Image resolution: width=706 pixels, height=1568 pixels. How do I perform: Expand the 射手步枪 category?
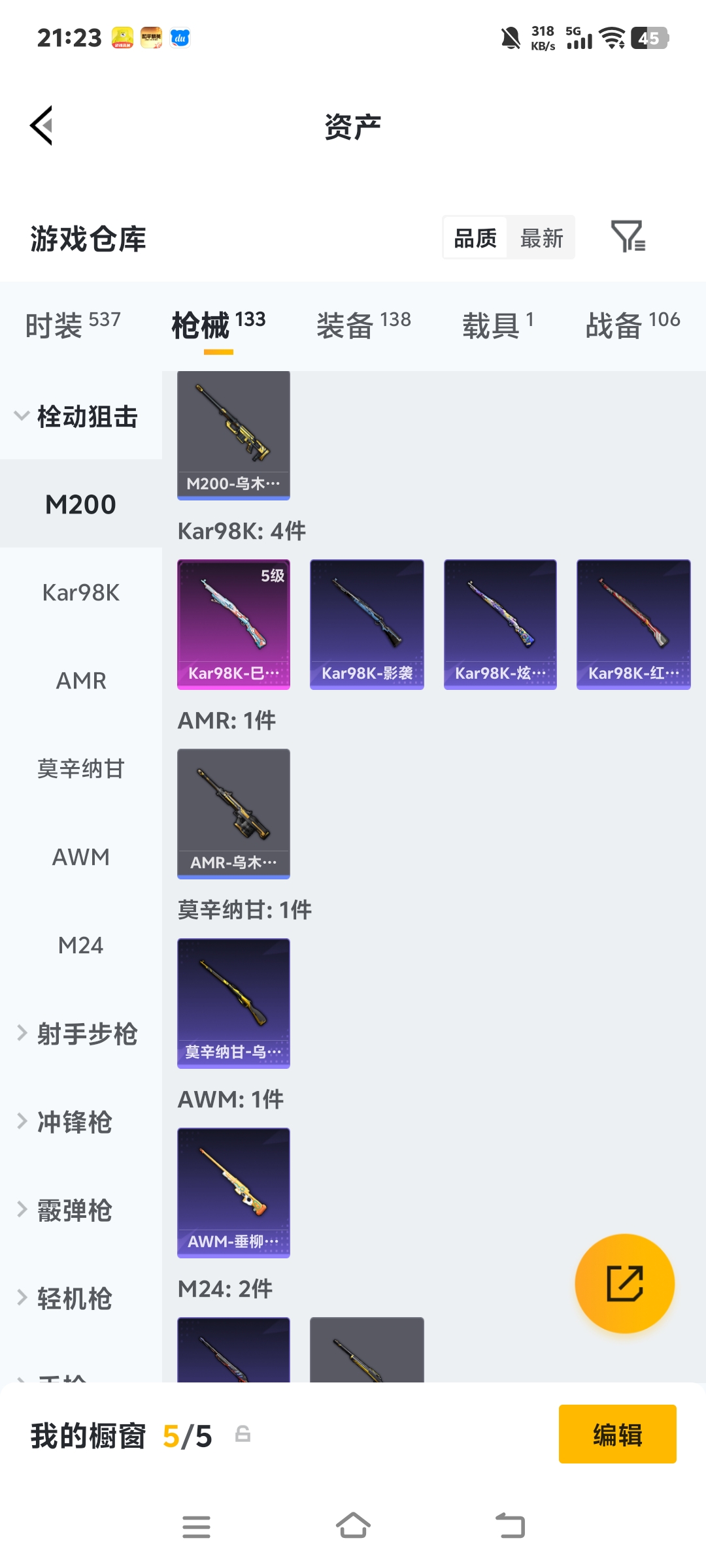[78, 1034]
